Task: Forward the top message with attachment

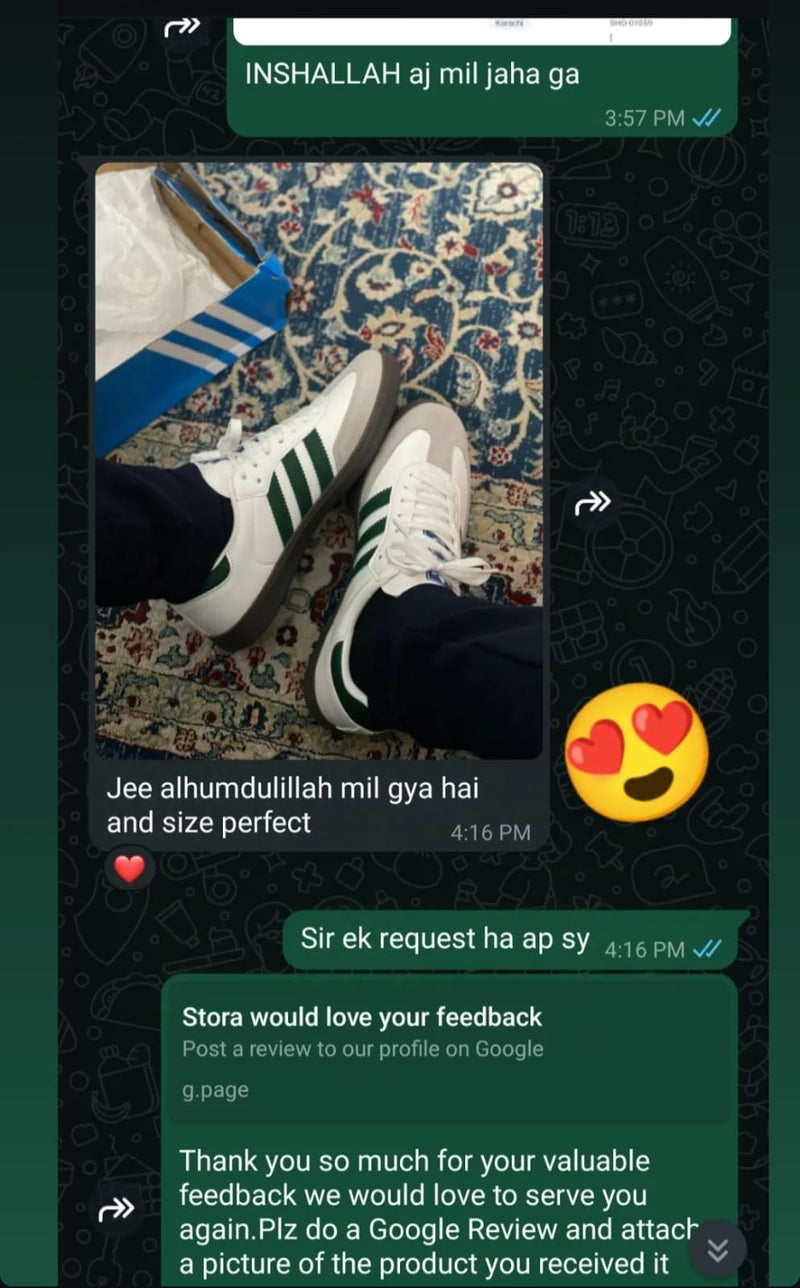Action: click(182, 28)
